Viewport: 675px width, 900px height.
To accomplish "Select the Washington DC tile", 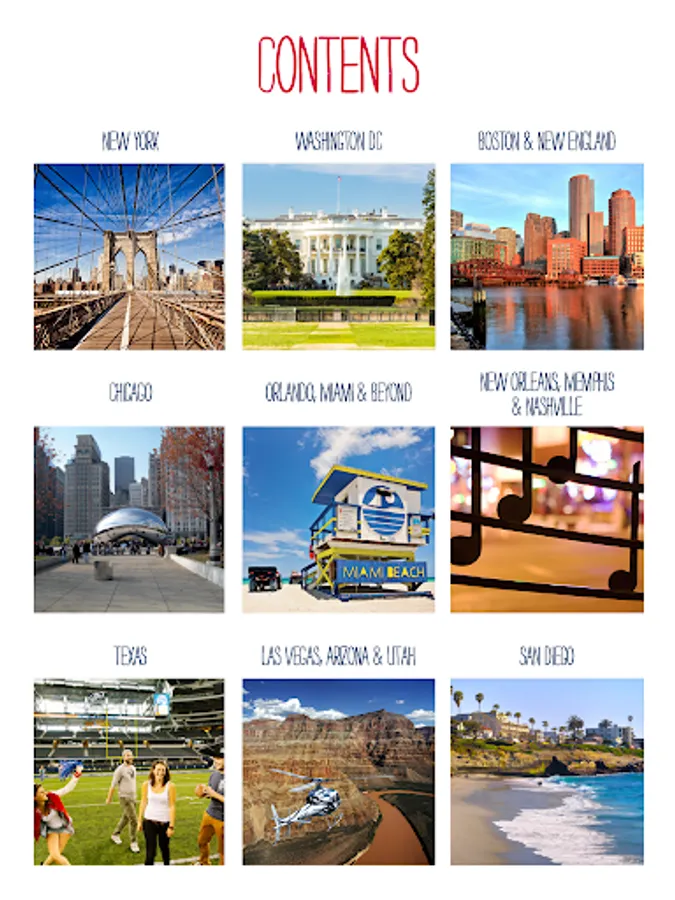I will click(x=338, y=256).
